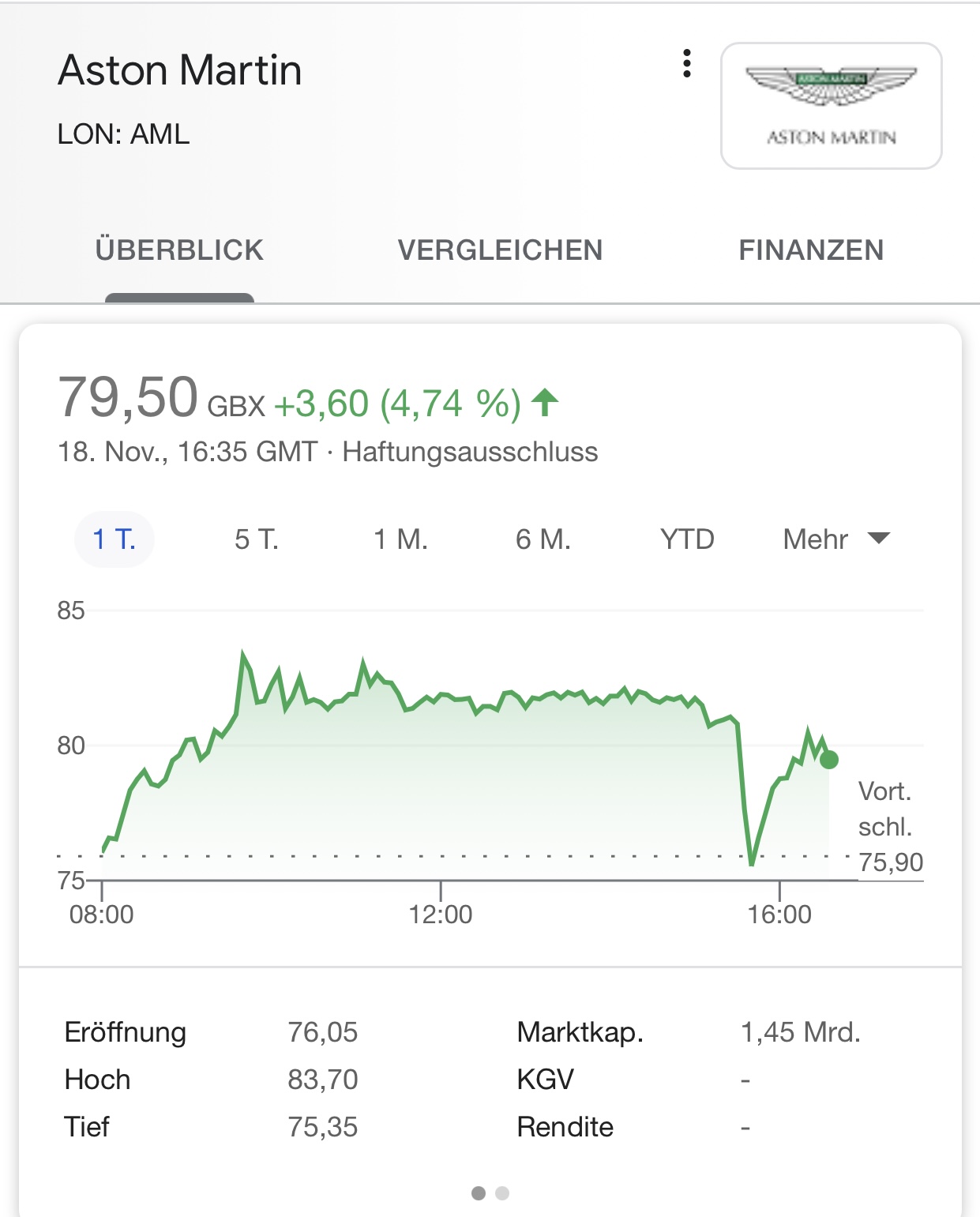
Task: Expand the Mehr range dropdown
Action: 835,539
